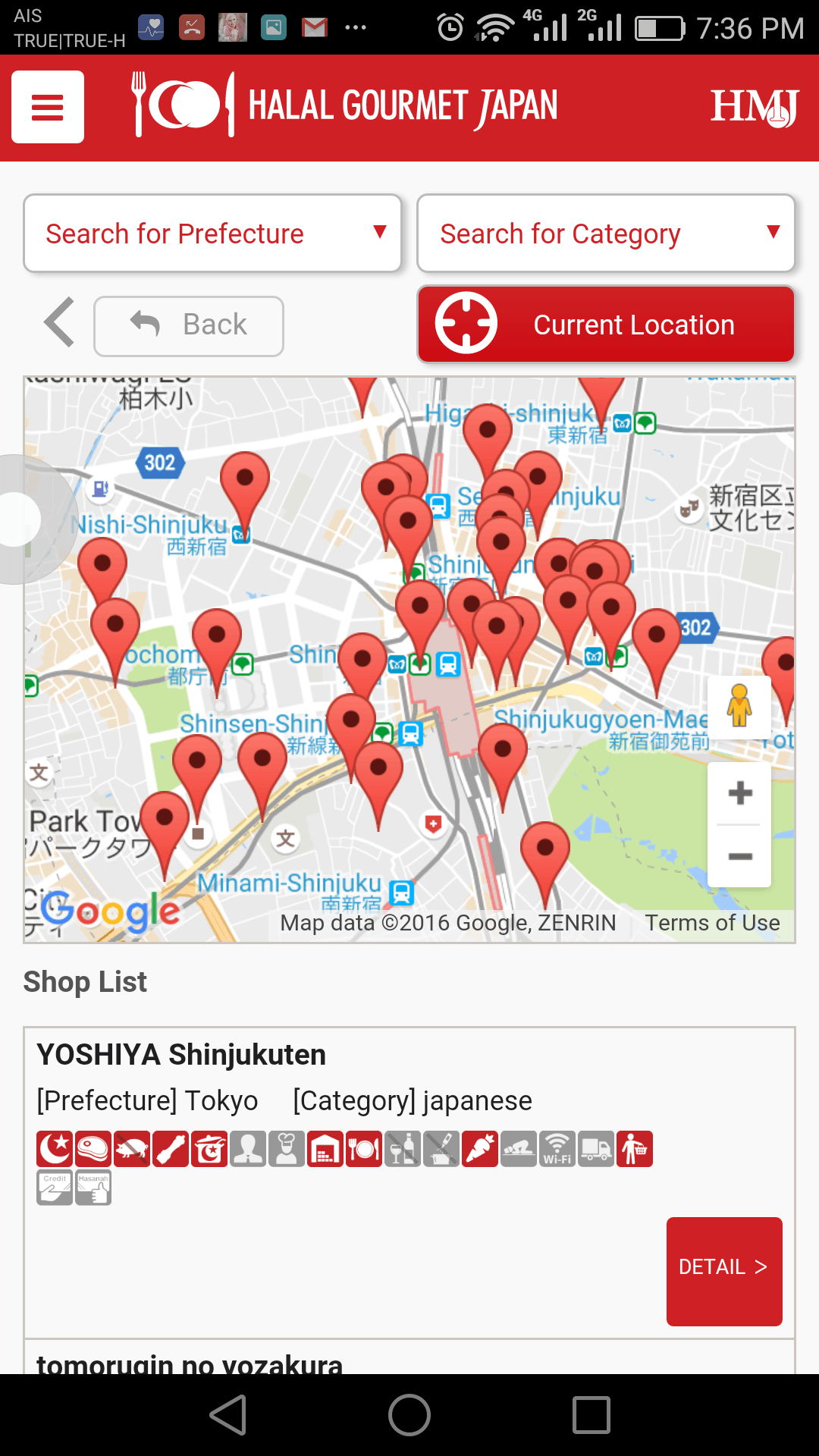The height and width of the screenshot is (1456, 819).
Task: Expand Search for Category dropdown
Action: (605, 234)
